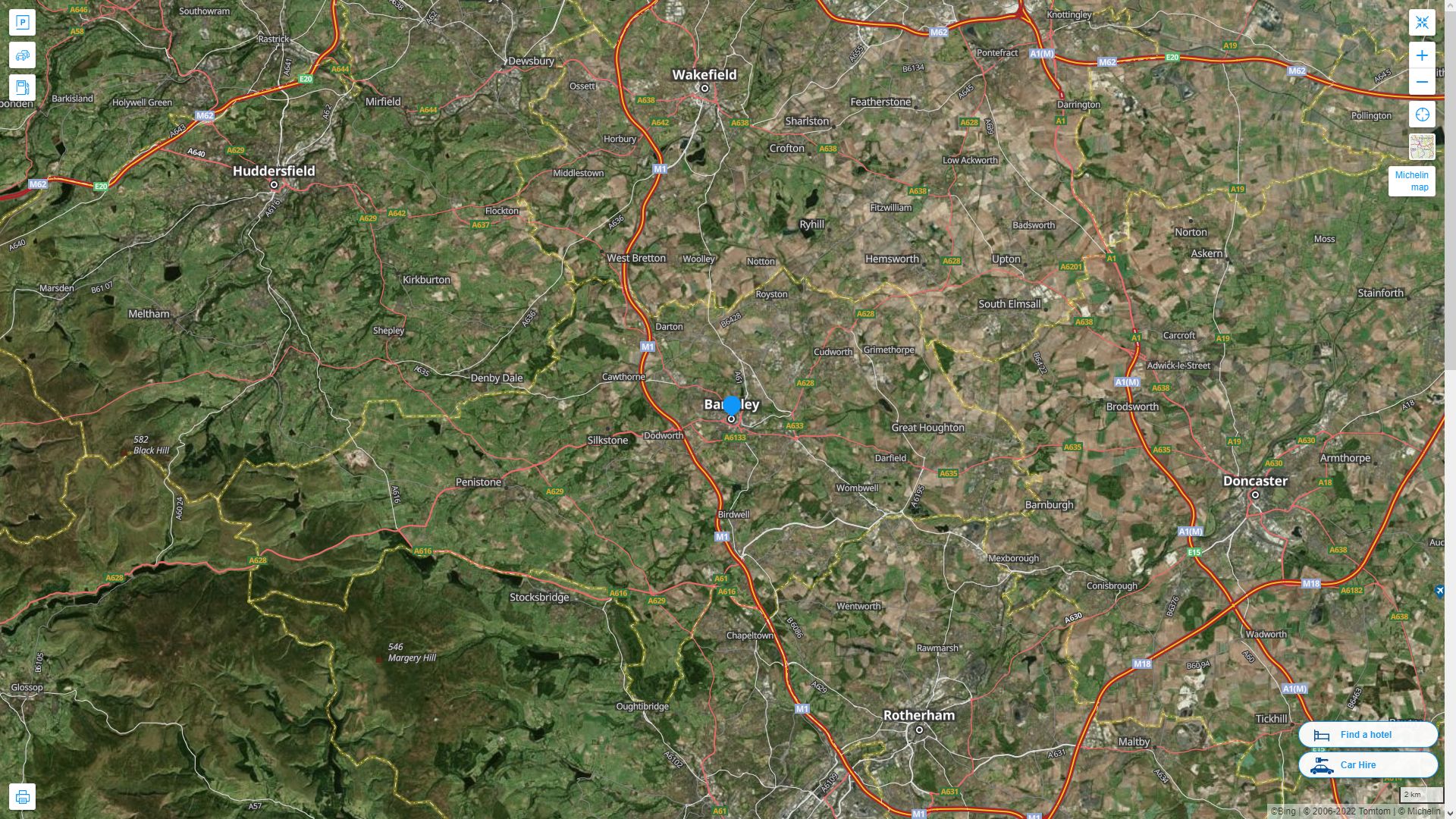
Task: Open the map type thumbnail
Action: pos(1422,146)
